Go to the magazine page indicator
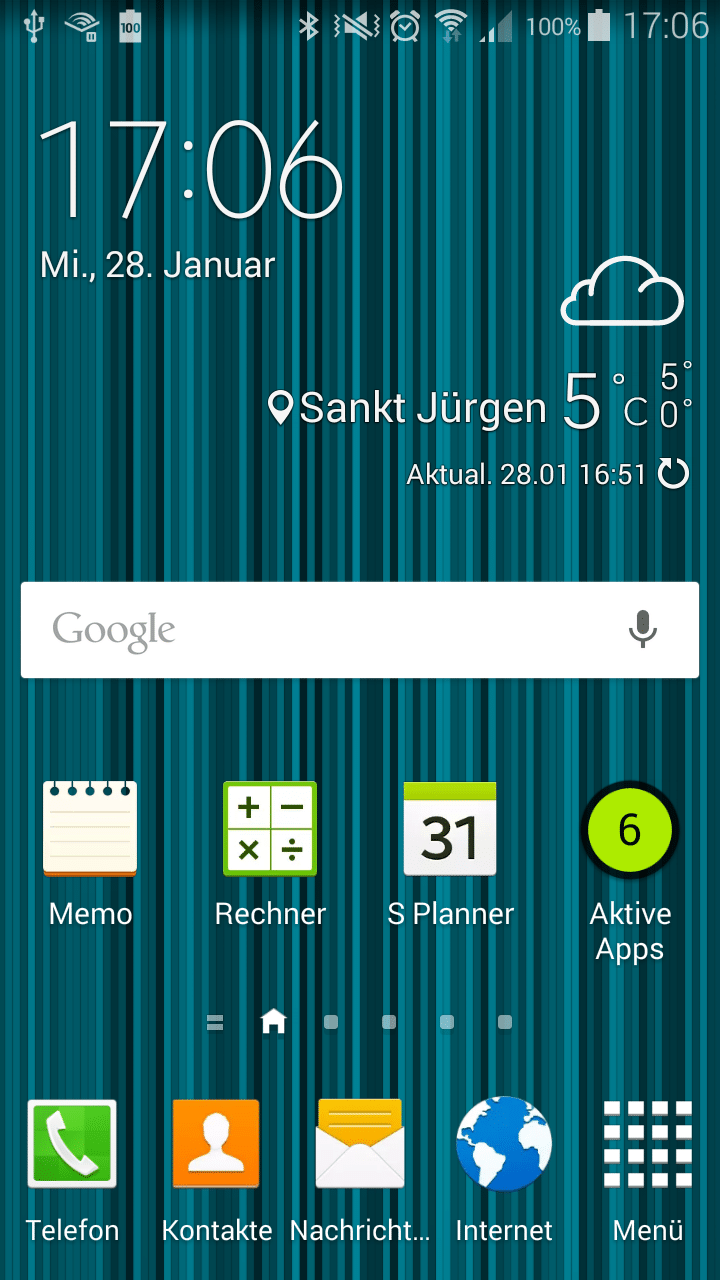 coord(214,1022)
